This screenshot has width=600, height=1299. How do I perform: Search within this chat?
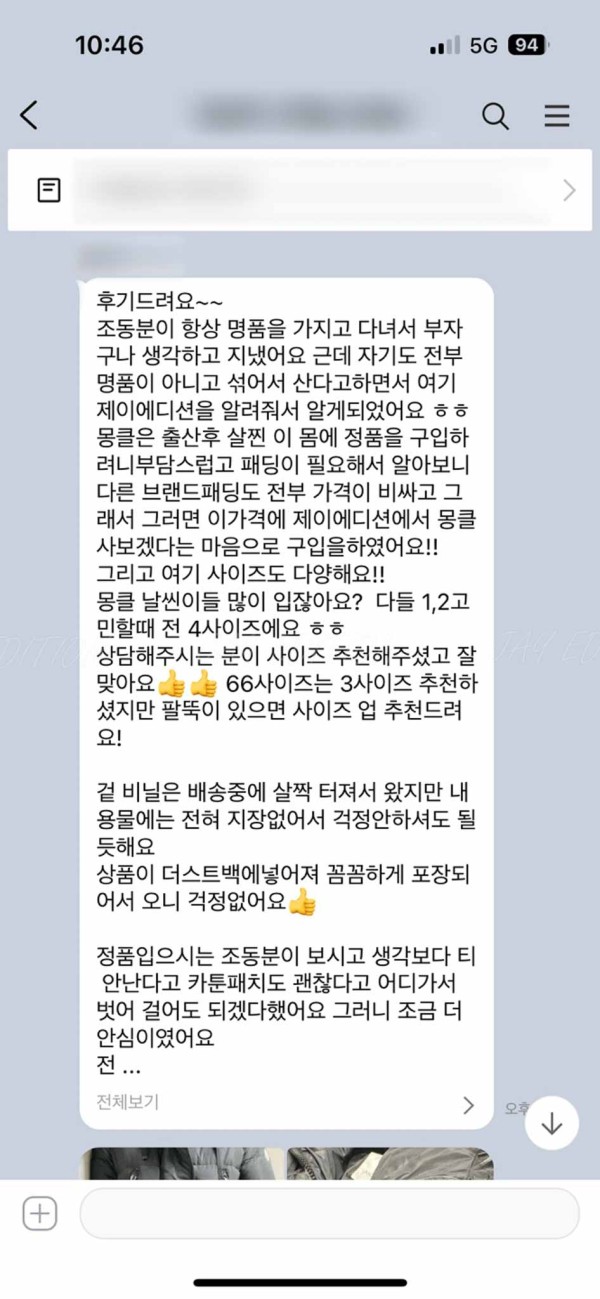495,116
